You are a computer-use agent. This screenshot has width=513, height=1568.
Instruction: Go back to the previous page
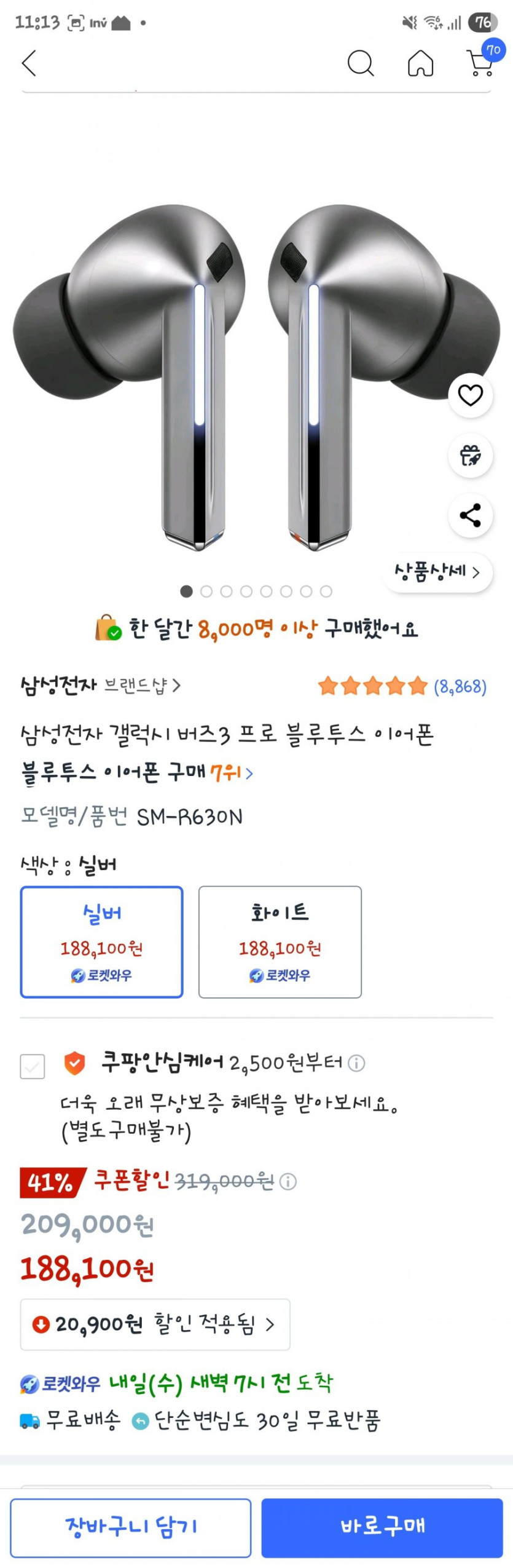pos(29,63)
